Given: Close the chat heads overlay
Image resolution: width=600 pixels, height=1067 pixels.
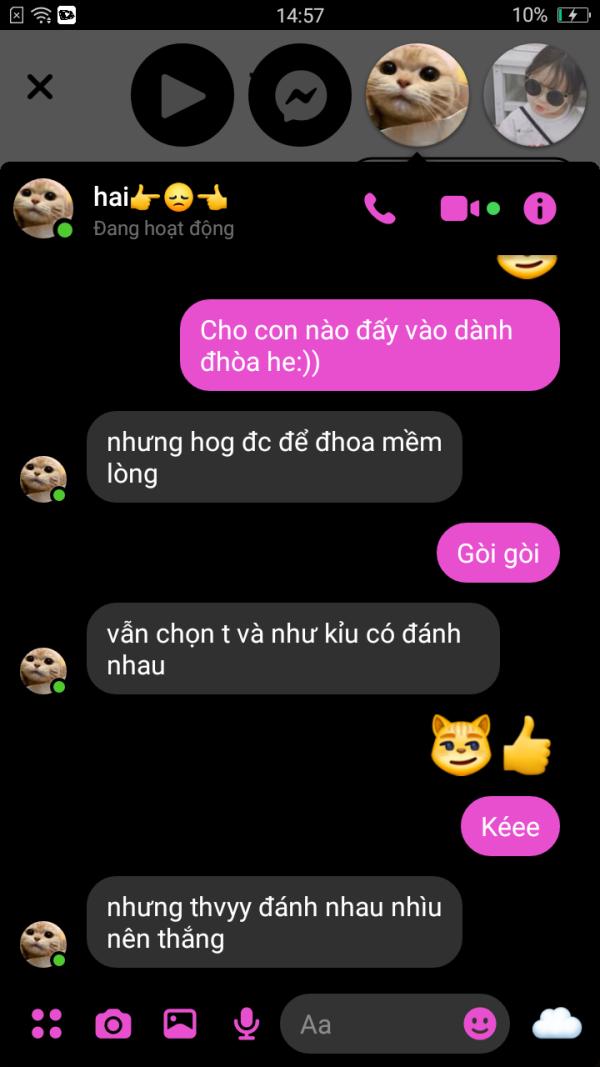Looking at the screenshot, I should click(x=39, y=87).
